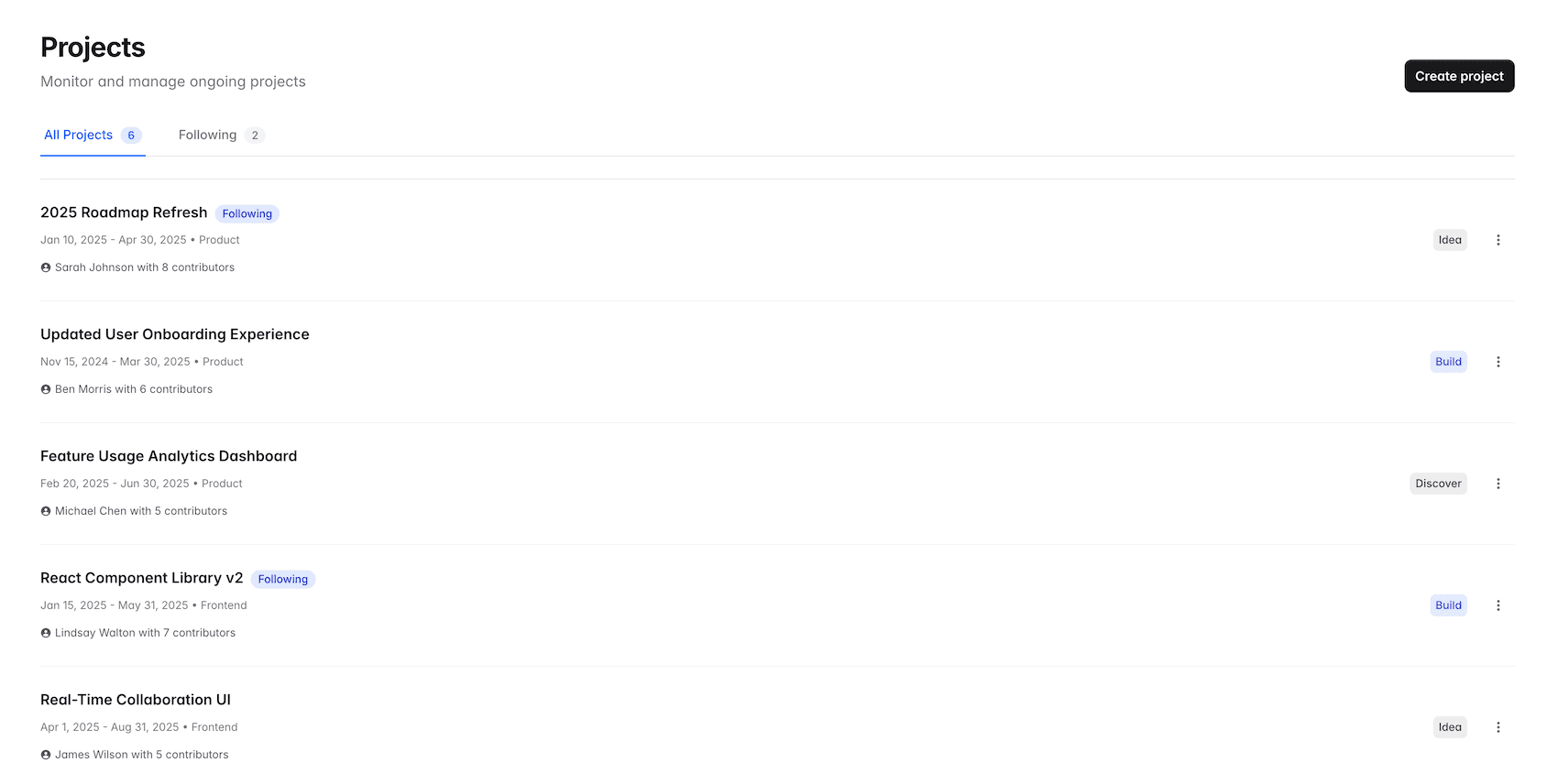This screenshot has height=784, width=1547.
Task: Open the Real-Time Collaboration UI project
Action: click(x=136, y=700)
